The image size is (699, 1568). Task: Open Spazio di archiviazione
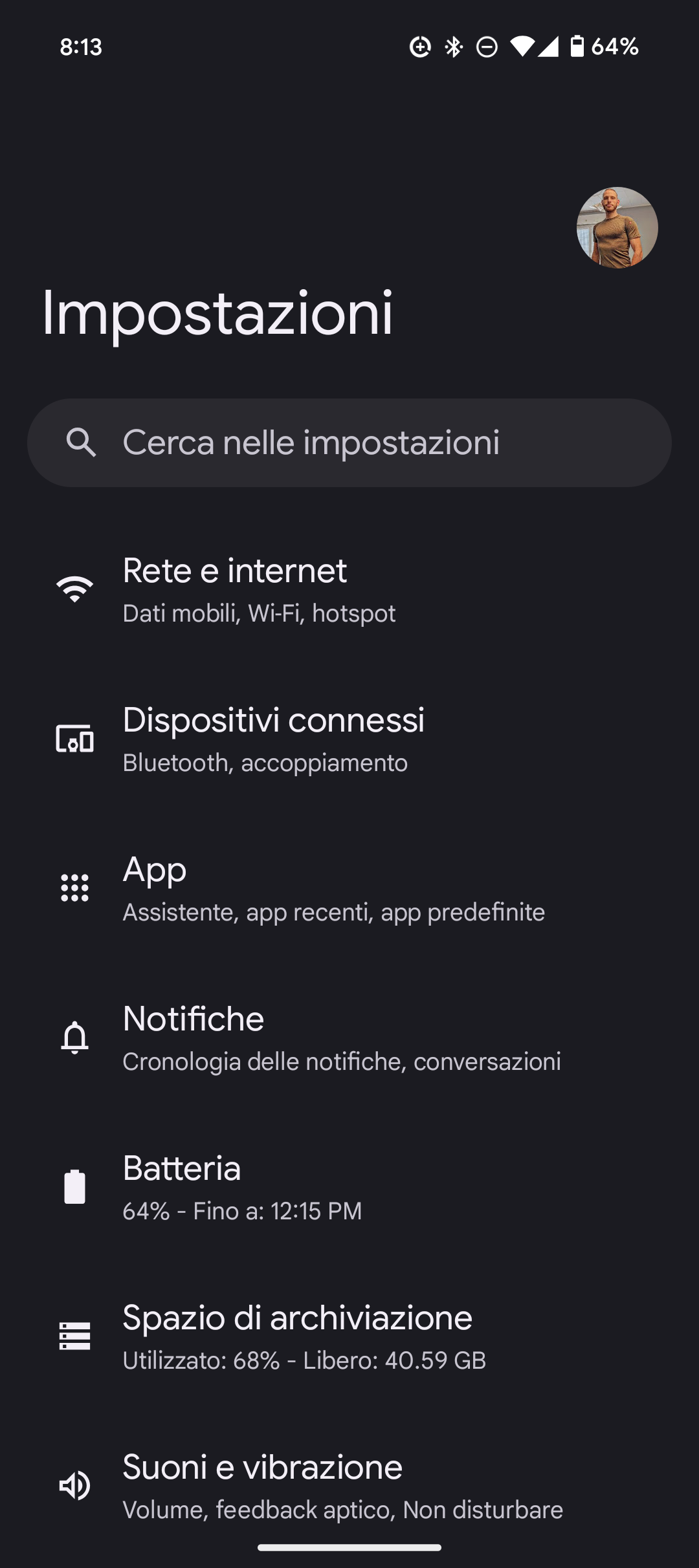[349, 1336]
